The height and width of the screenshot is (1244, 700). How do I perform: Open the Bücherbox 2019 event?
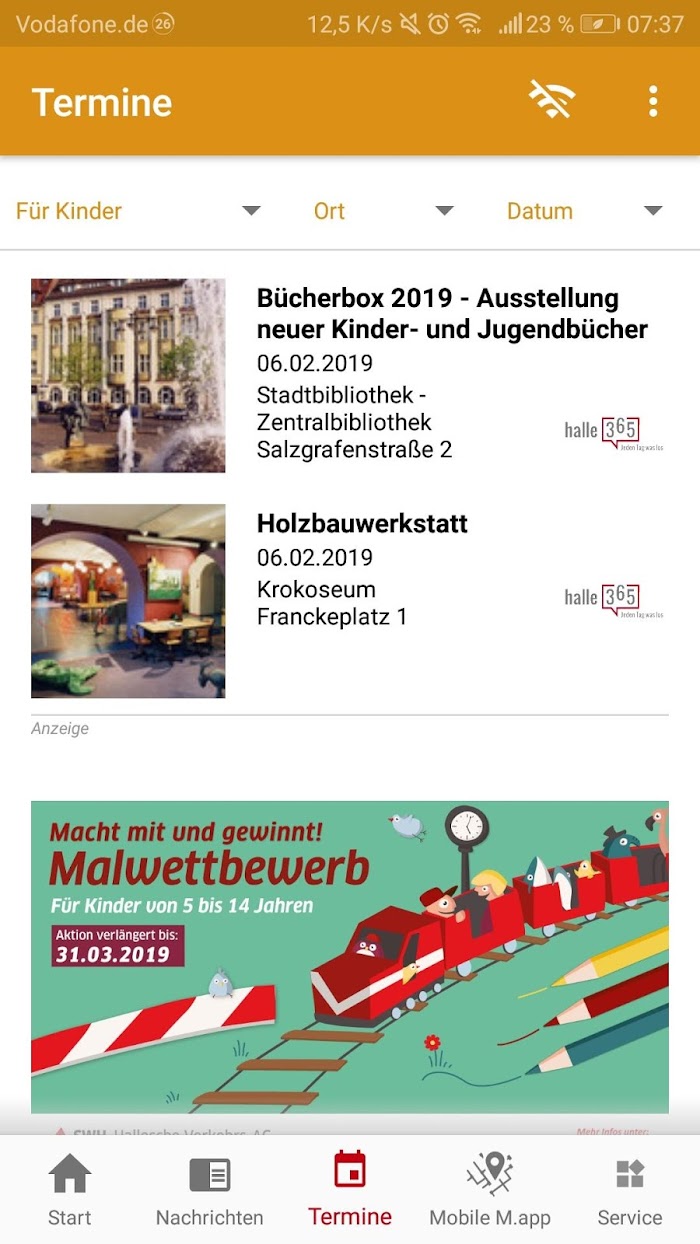click(x=350, y=375)
